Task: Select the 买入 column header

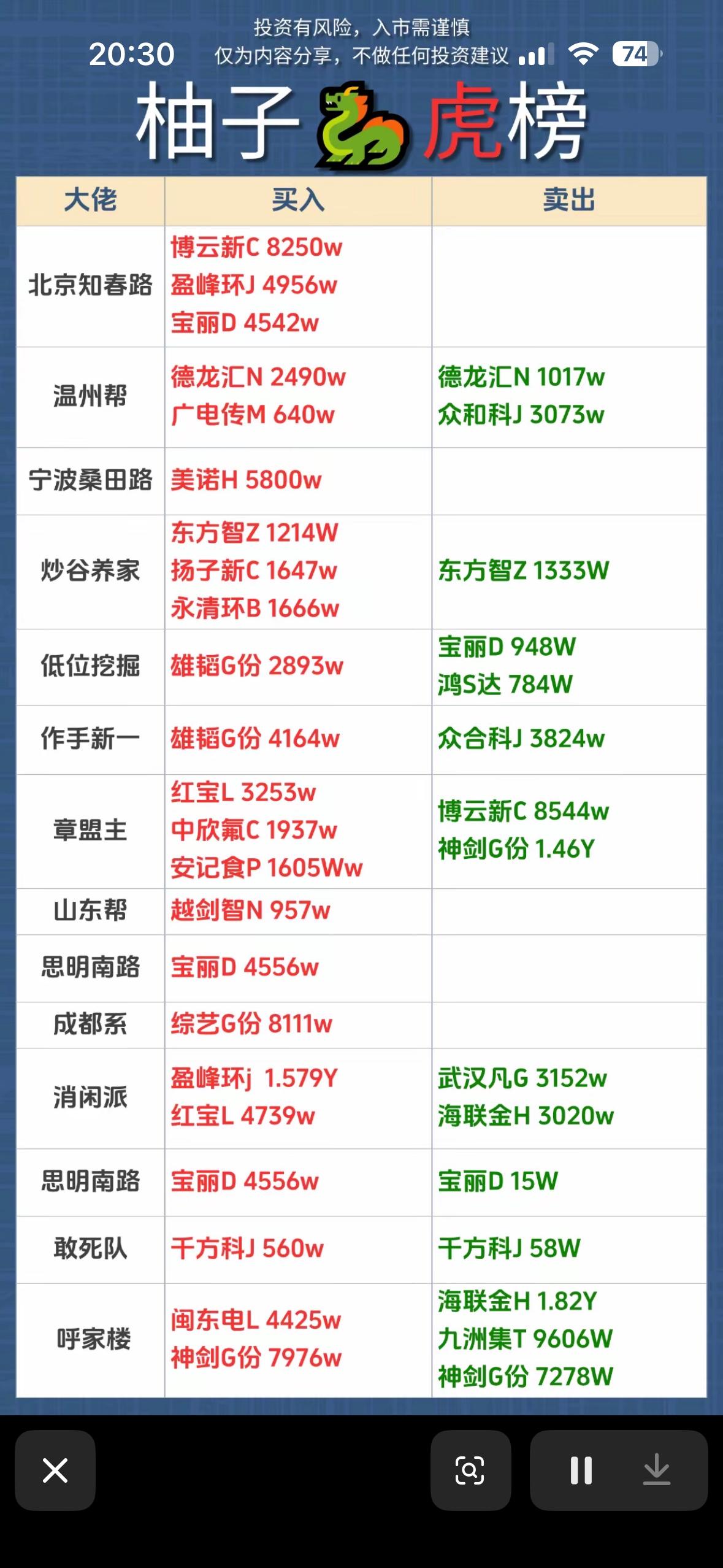Action: coord(297,201)
